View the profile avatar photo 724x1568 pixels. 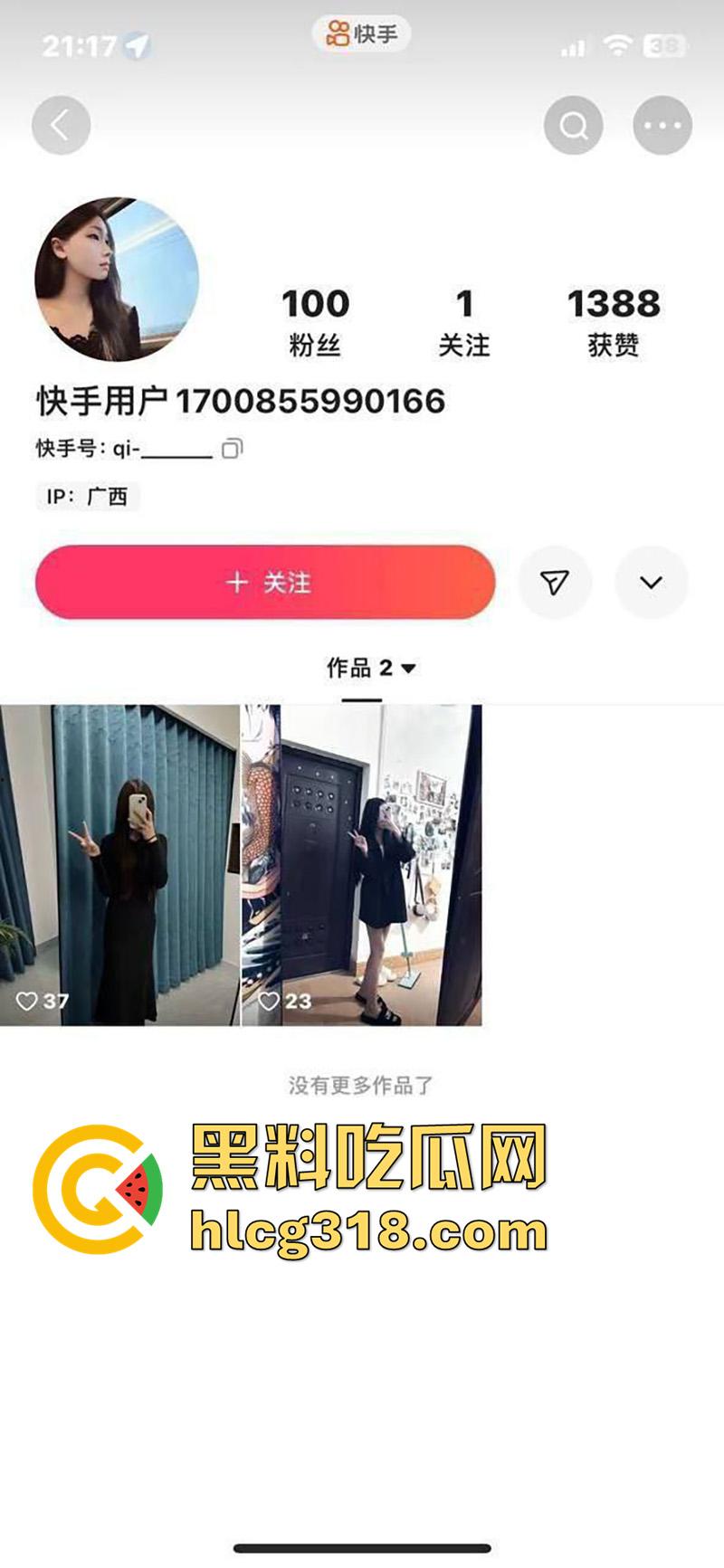117,280
